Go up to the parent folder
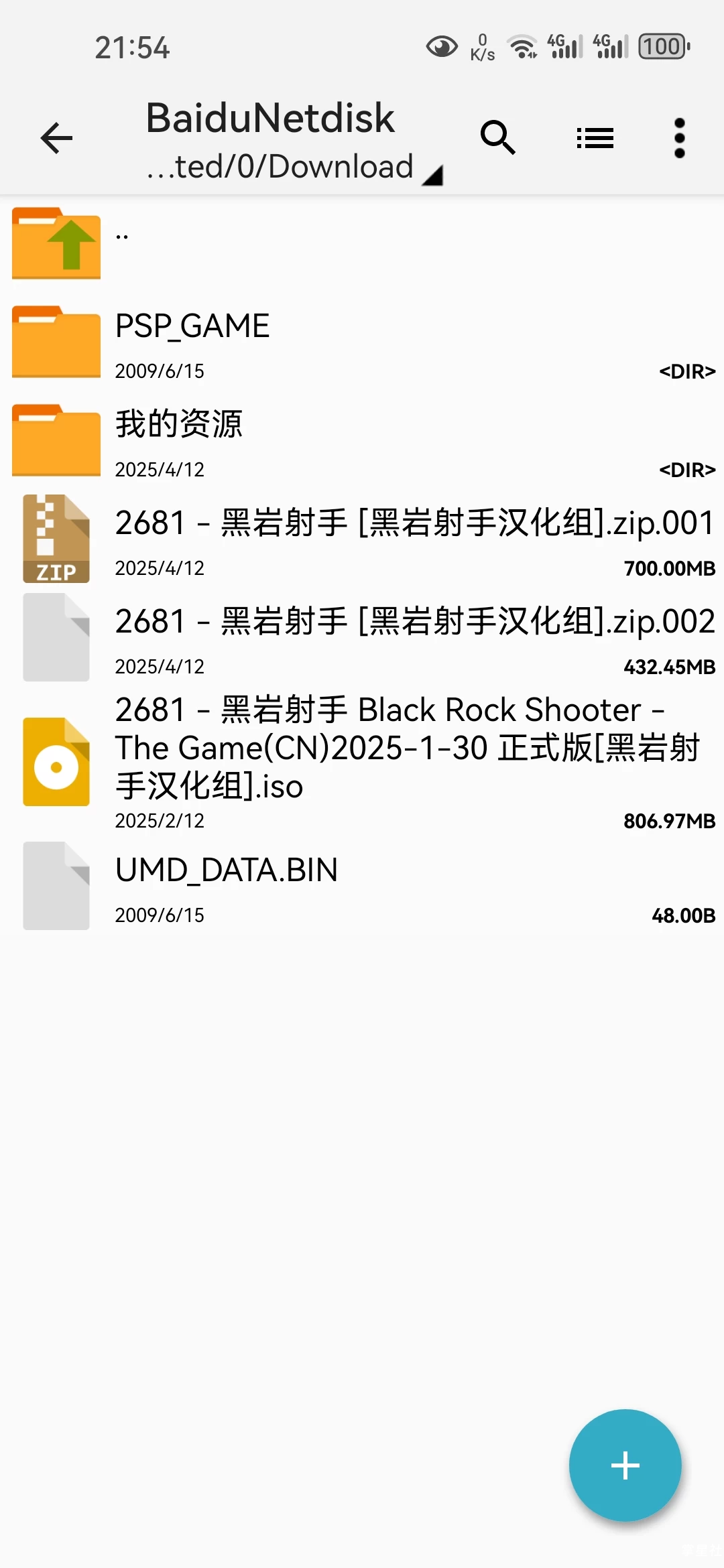This screenshot has height=1568, width=724. point(362,244)
